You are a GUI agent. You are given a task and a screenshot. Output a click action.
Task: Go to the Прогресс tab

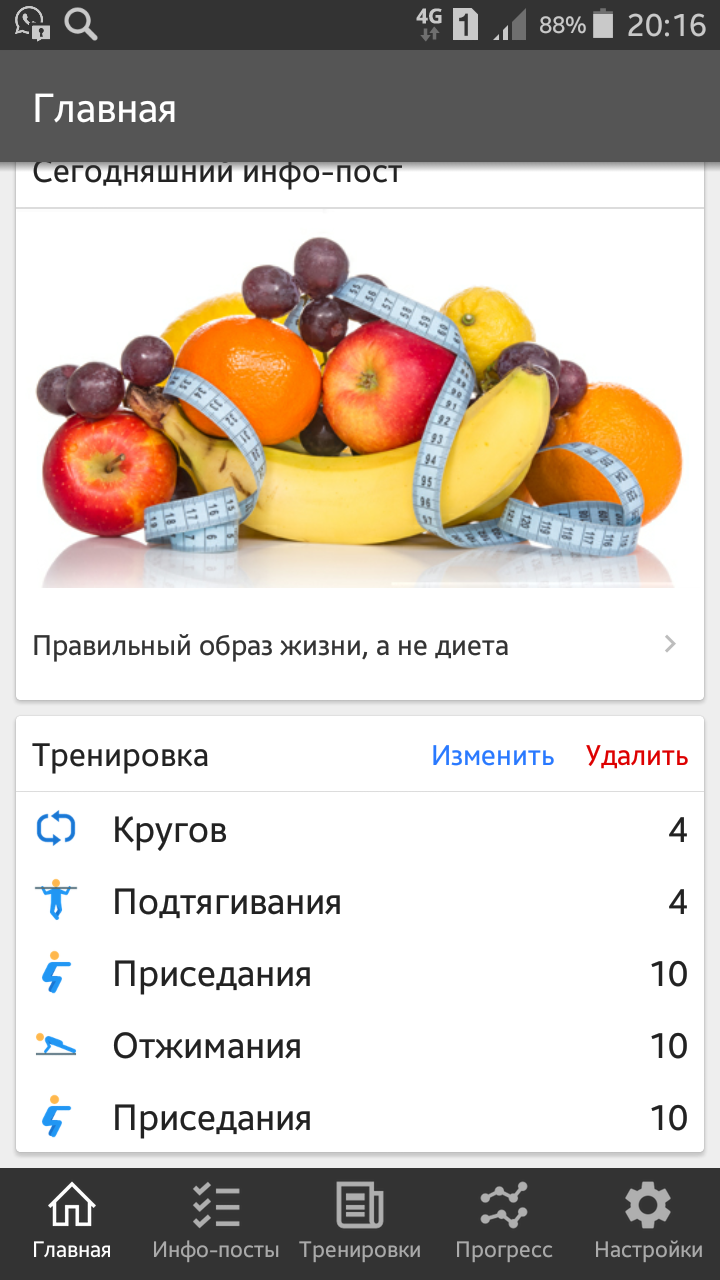(x=504, y=1222)
